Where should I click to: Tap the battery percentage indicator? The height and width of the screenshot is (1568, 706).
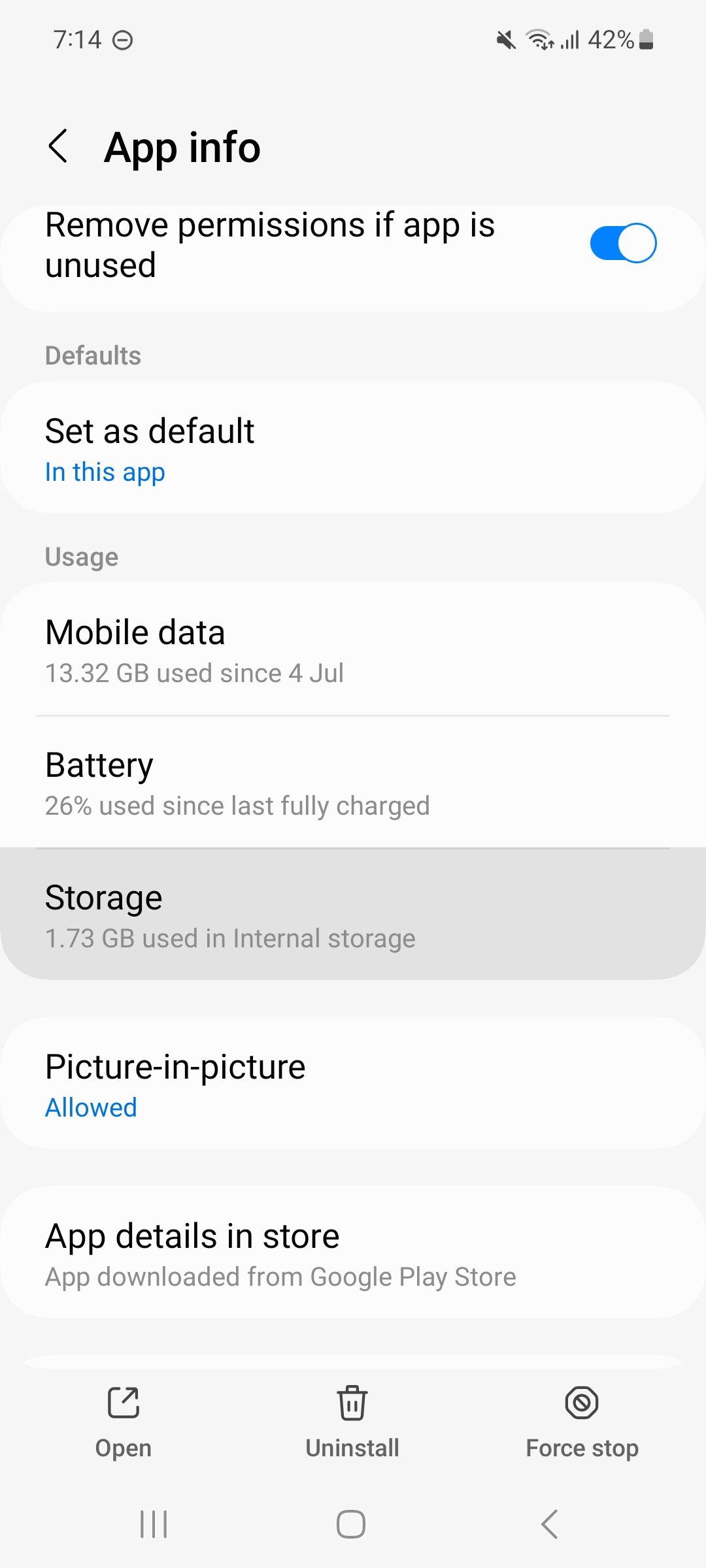(x=611, y=40)
